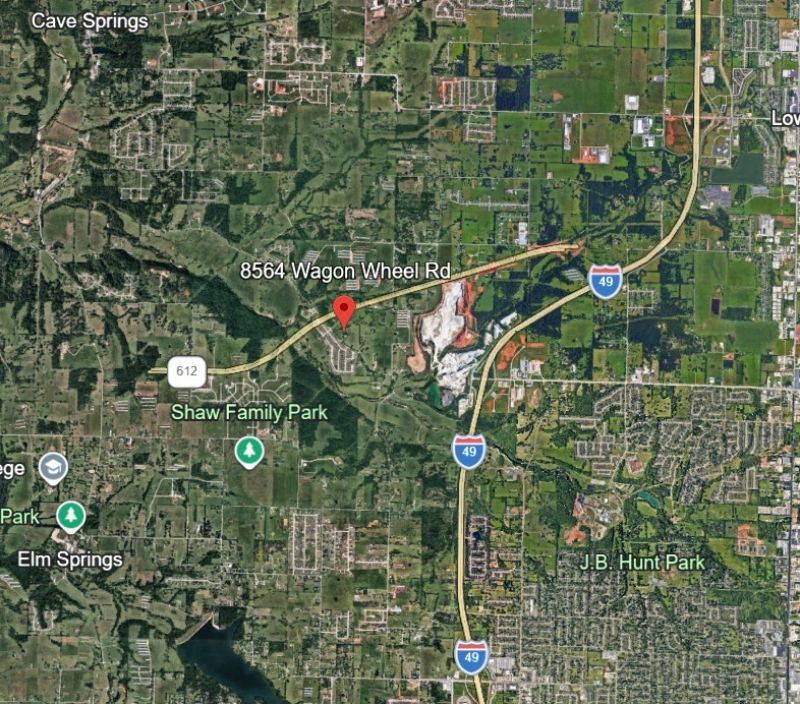Screen dimensions: 800x704
Task: Open the park marker above Elm Springs
Action: (x=71, y=517)
